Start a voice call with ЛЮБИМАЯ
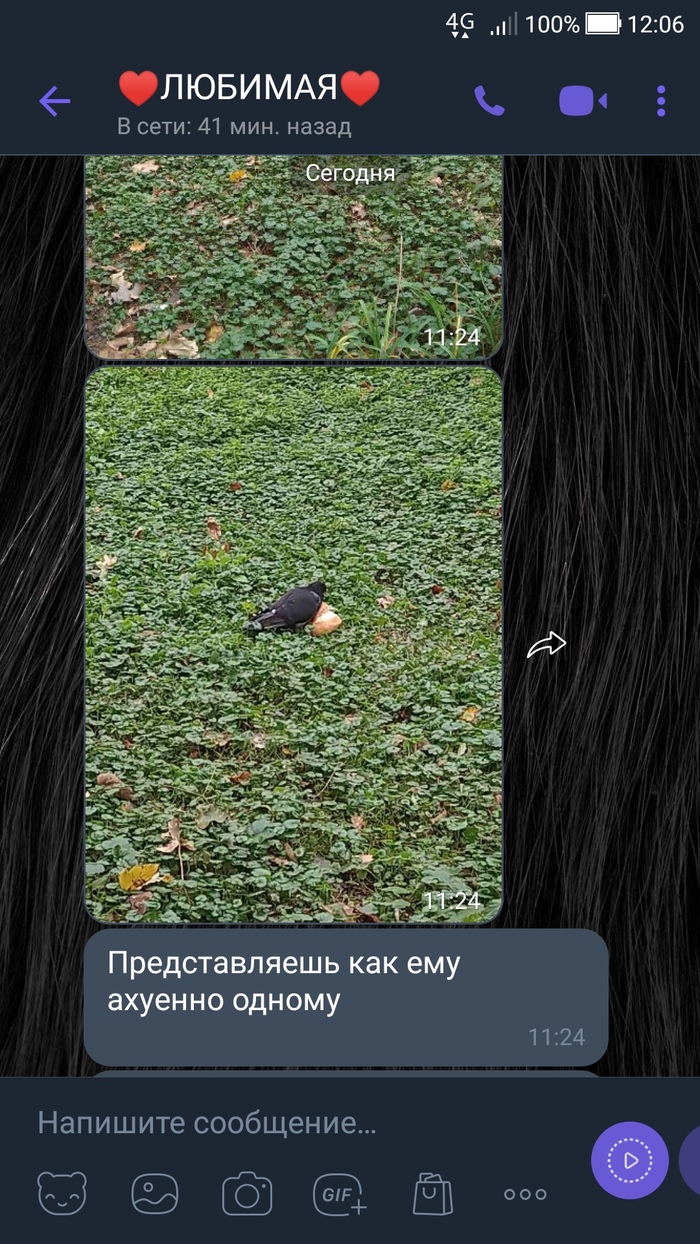This screenshot has height=1244, width=700. tap(489, 101)
